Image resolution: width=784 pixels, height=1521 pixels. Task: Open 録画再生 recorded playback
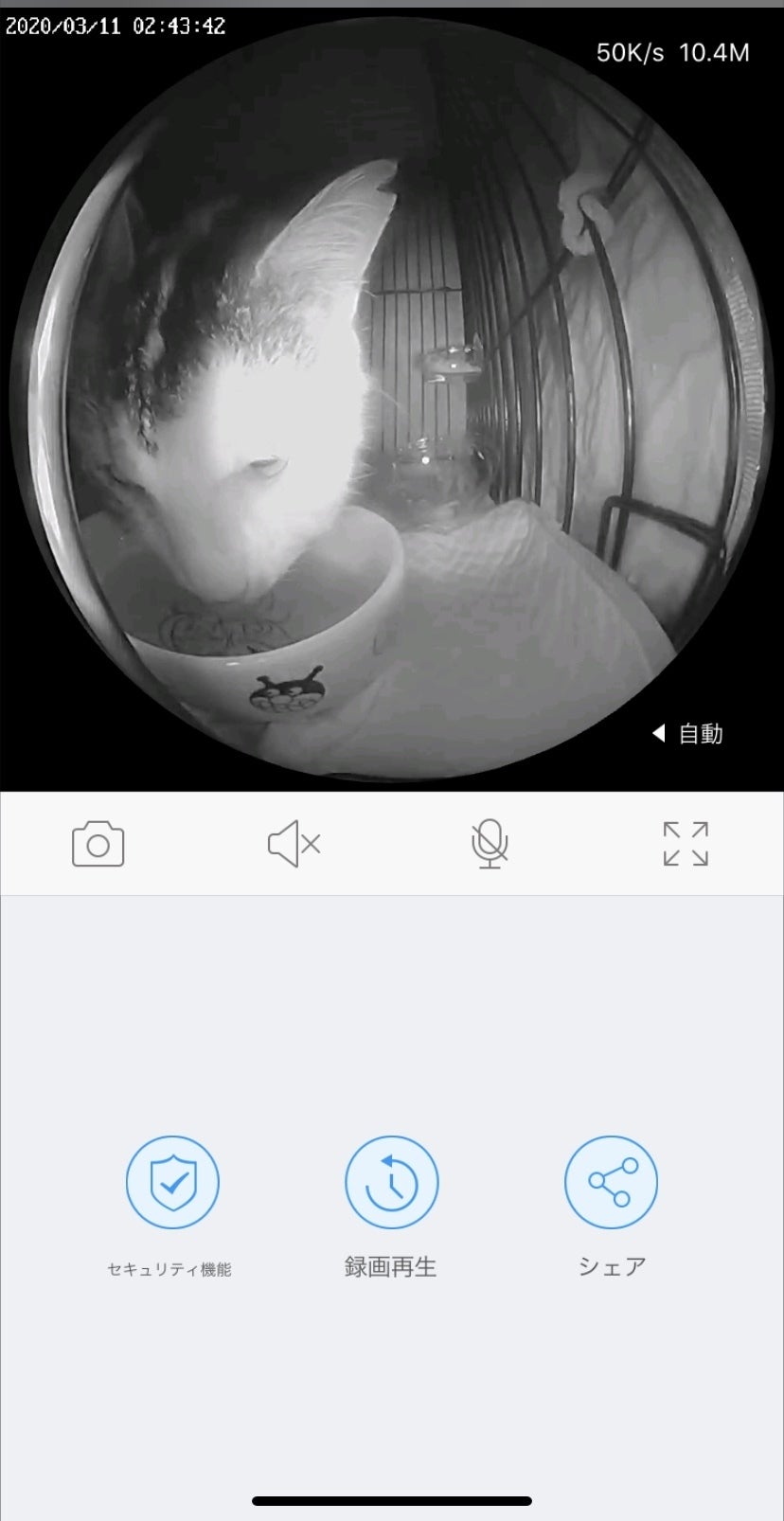point(391,1183)
